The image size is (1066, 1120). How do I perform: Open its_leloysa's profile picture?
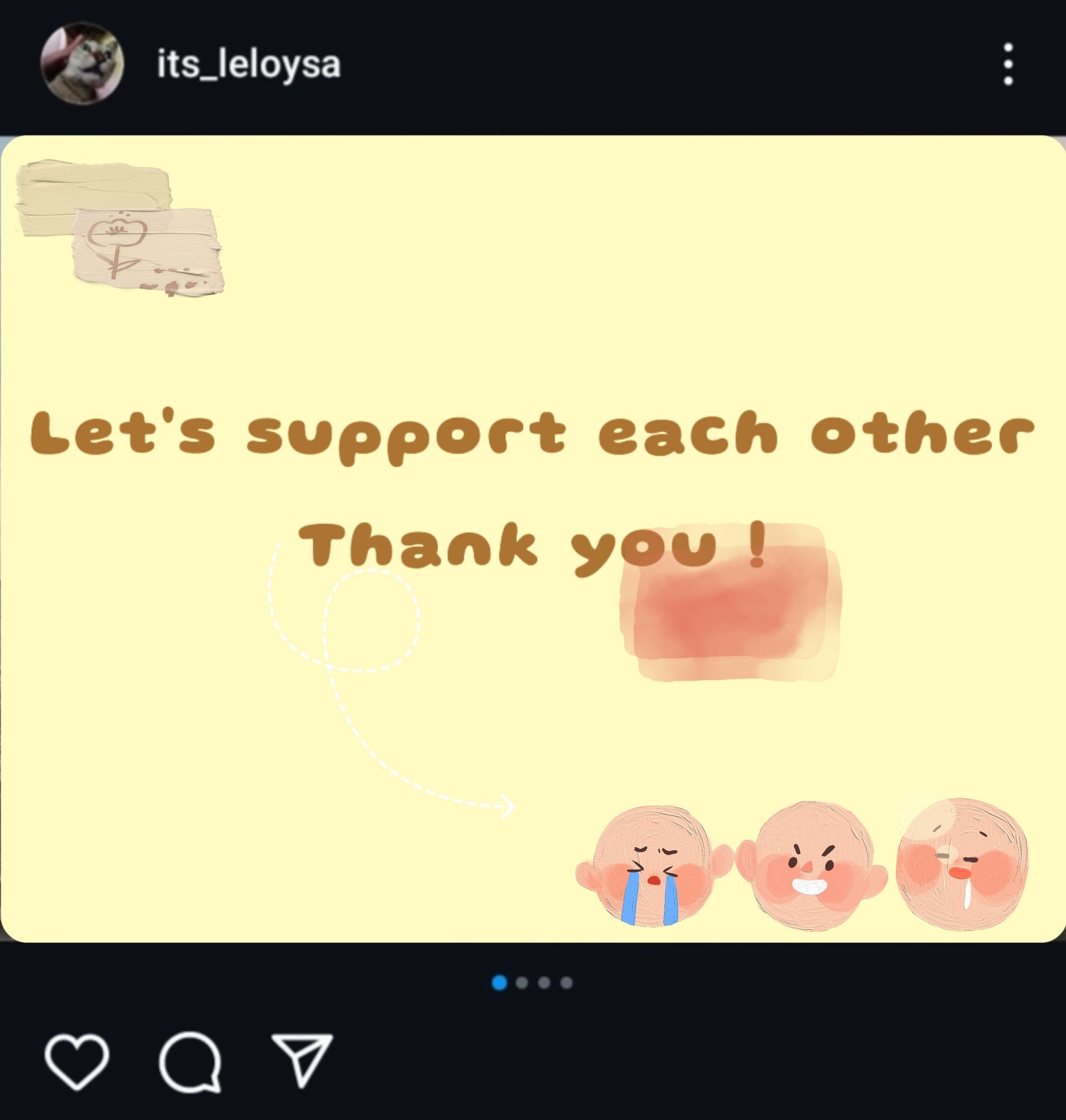[x=82, y=63]
